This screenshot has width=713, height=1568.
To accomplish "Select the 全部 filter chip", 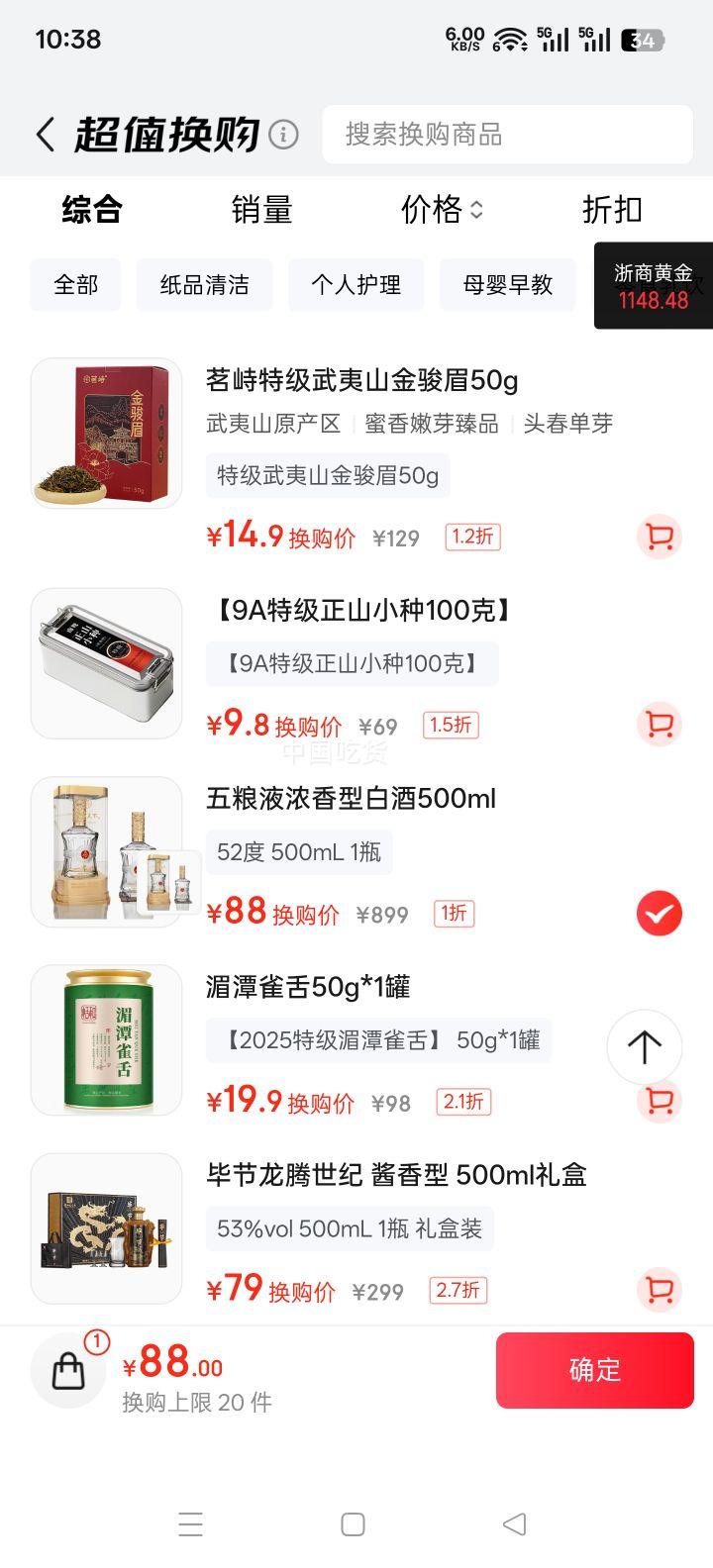I will pos(74,285).
